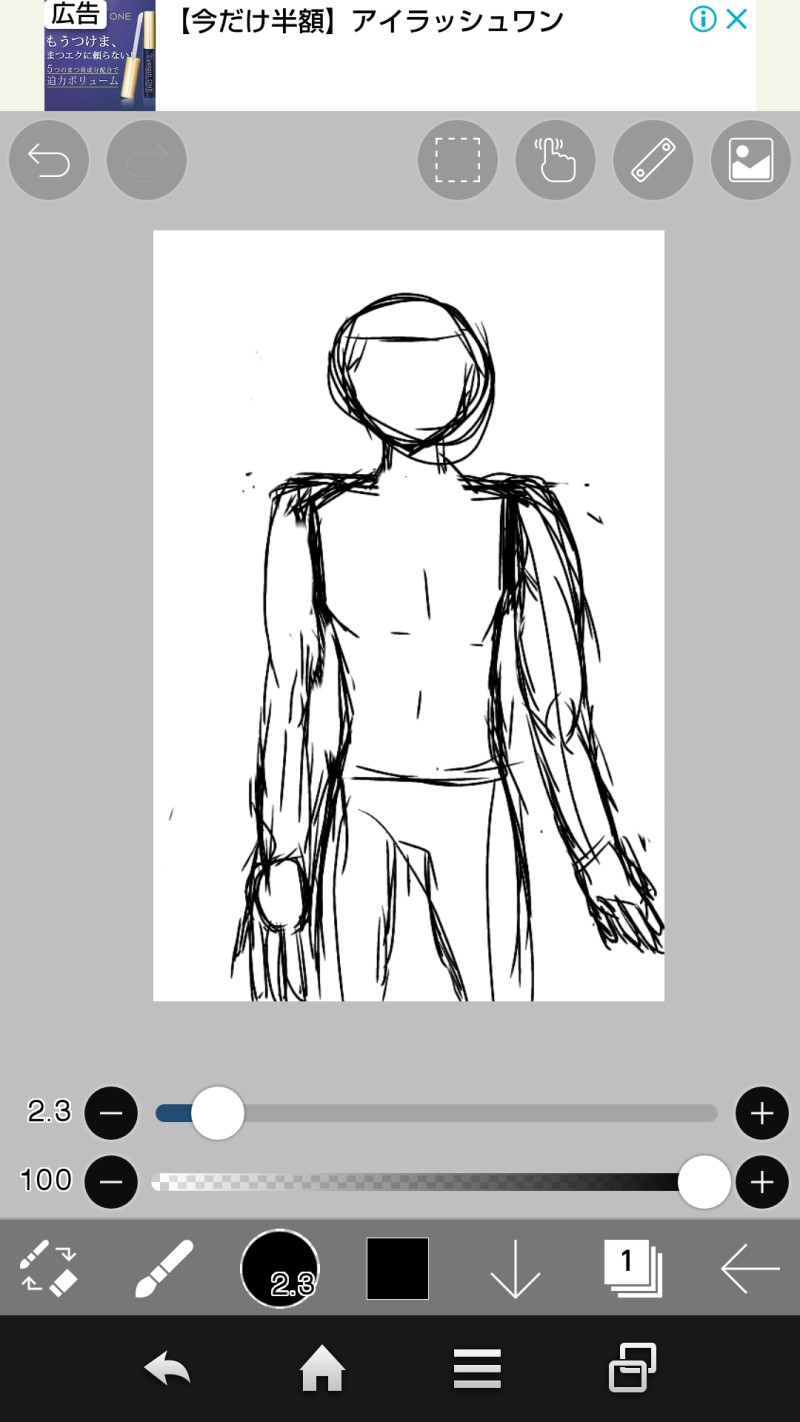The width and height of the screenshot is (800, 1422).
Task: Increase brush opacity with plus button
Action: pos(762,1182)
